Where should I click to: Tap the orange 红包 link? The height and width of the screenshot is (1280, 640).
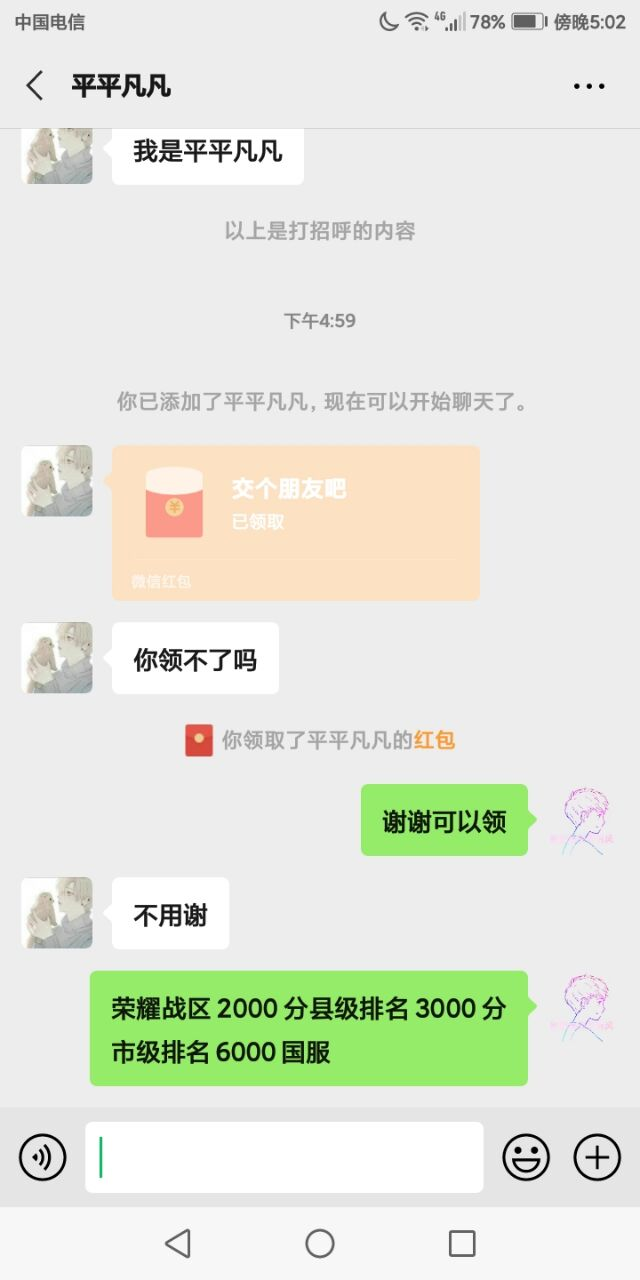[x=434, y=740]
